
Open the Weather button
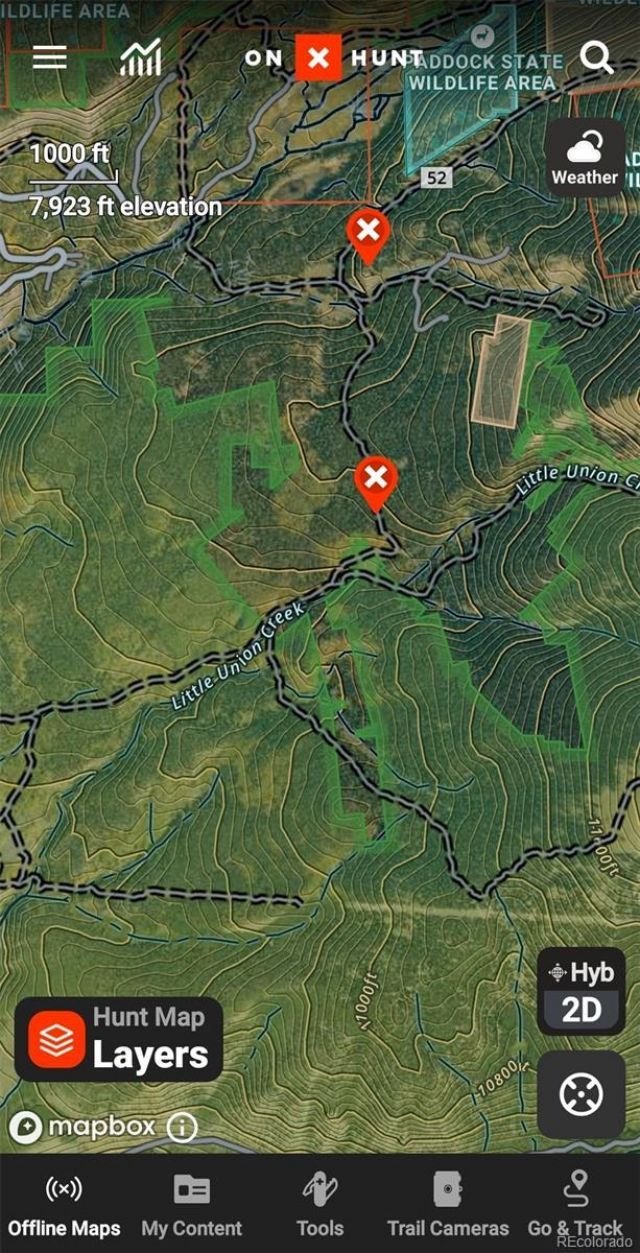coord(584,158)
